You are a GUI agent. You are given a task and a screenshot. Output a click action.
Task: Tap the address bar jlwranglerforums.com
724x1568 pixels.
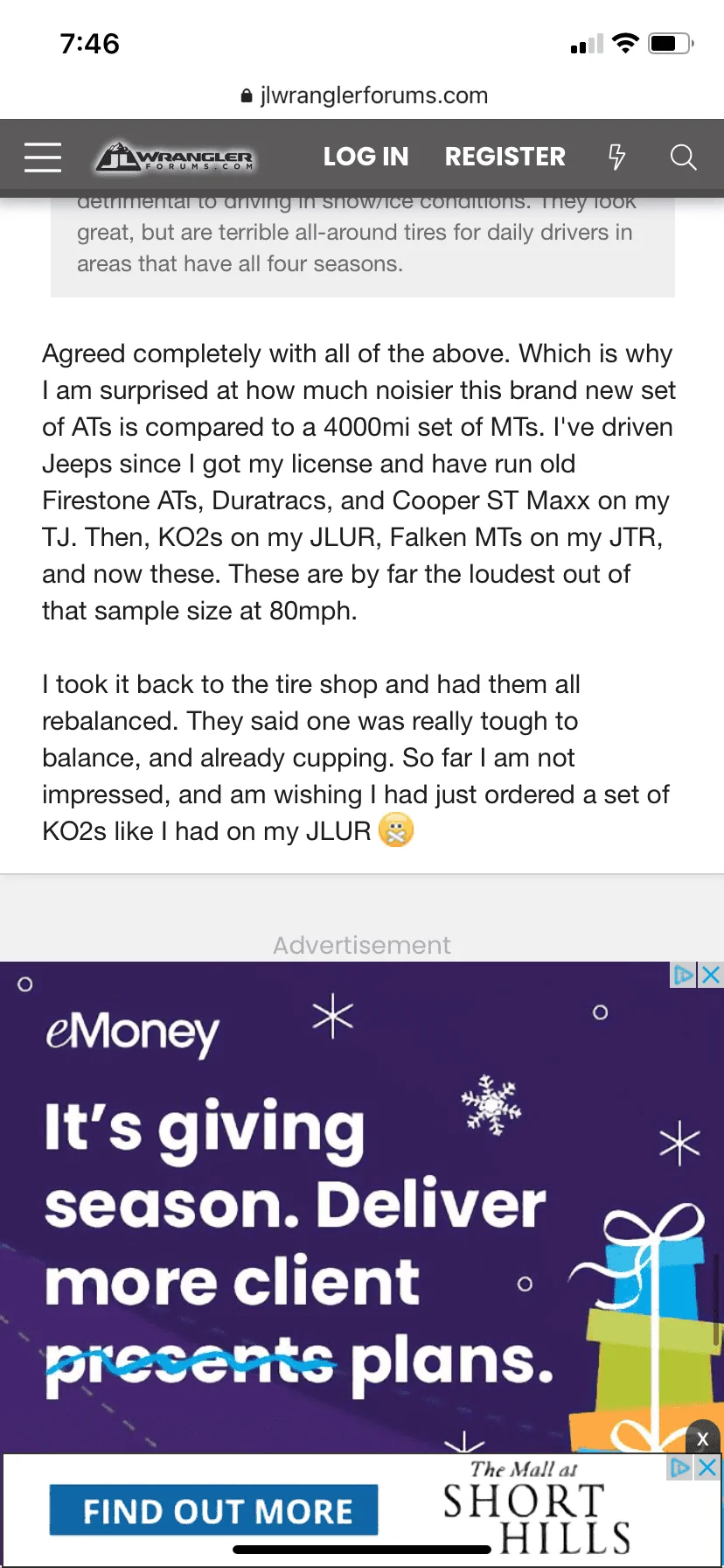tap(363, 95)
